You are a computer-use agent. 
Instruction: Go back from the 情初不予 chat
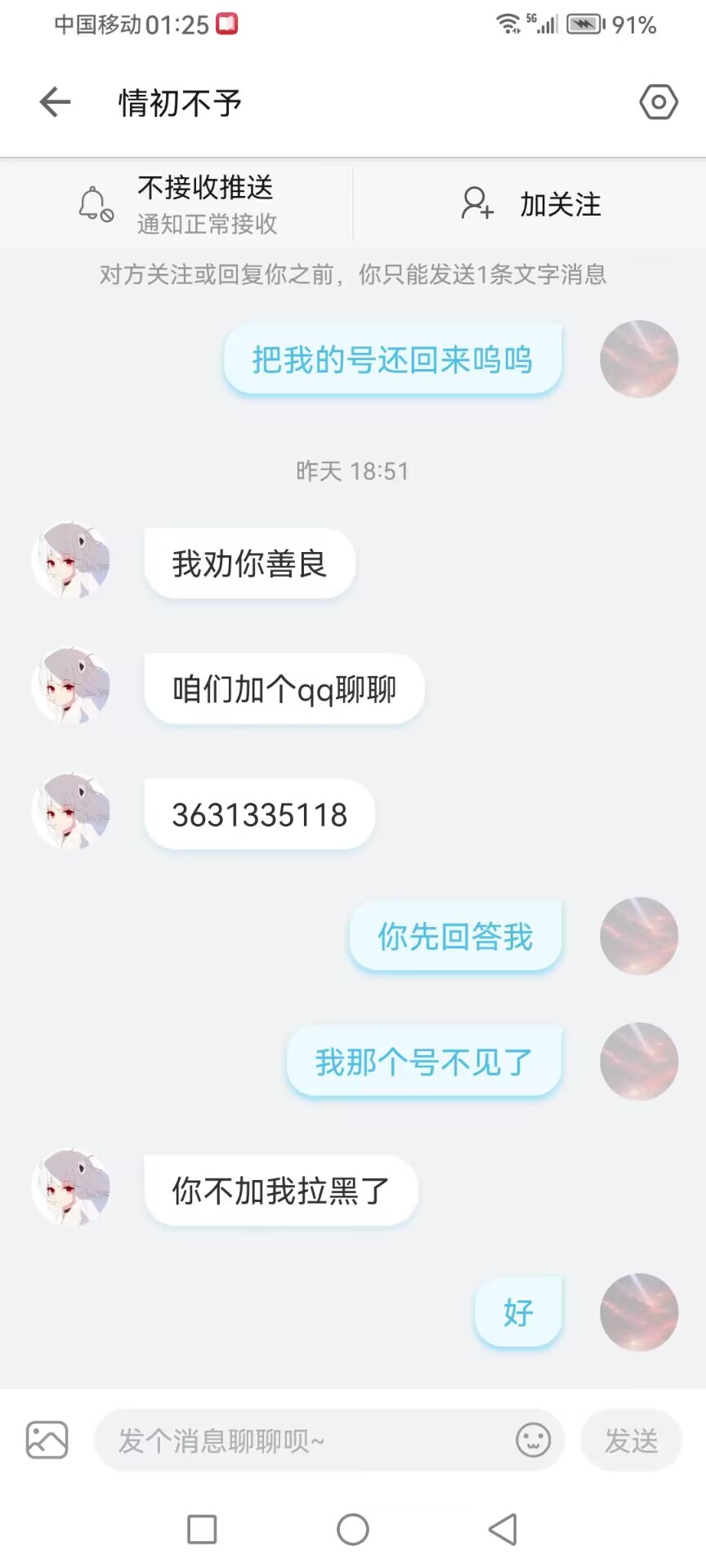point(55,102)
